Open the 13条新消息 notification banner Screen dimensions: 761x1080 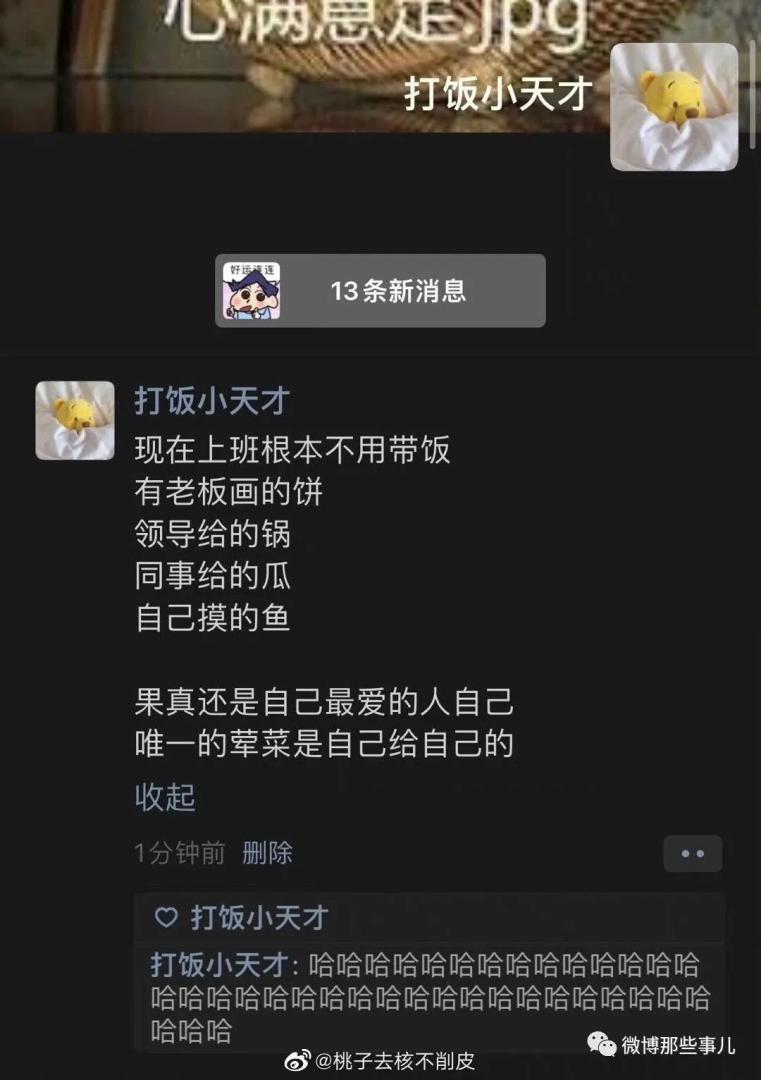click(x=380, y=291)
